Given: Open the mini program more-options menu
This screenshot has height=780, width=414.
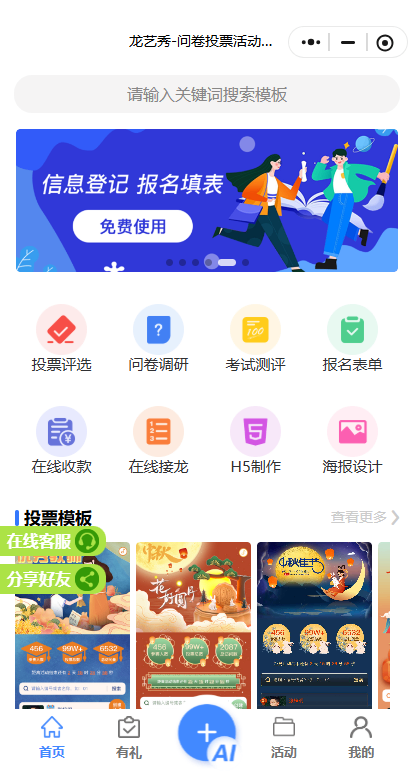Looking at the screenshot, I should pyautogui.click(x=311, y=42).
